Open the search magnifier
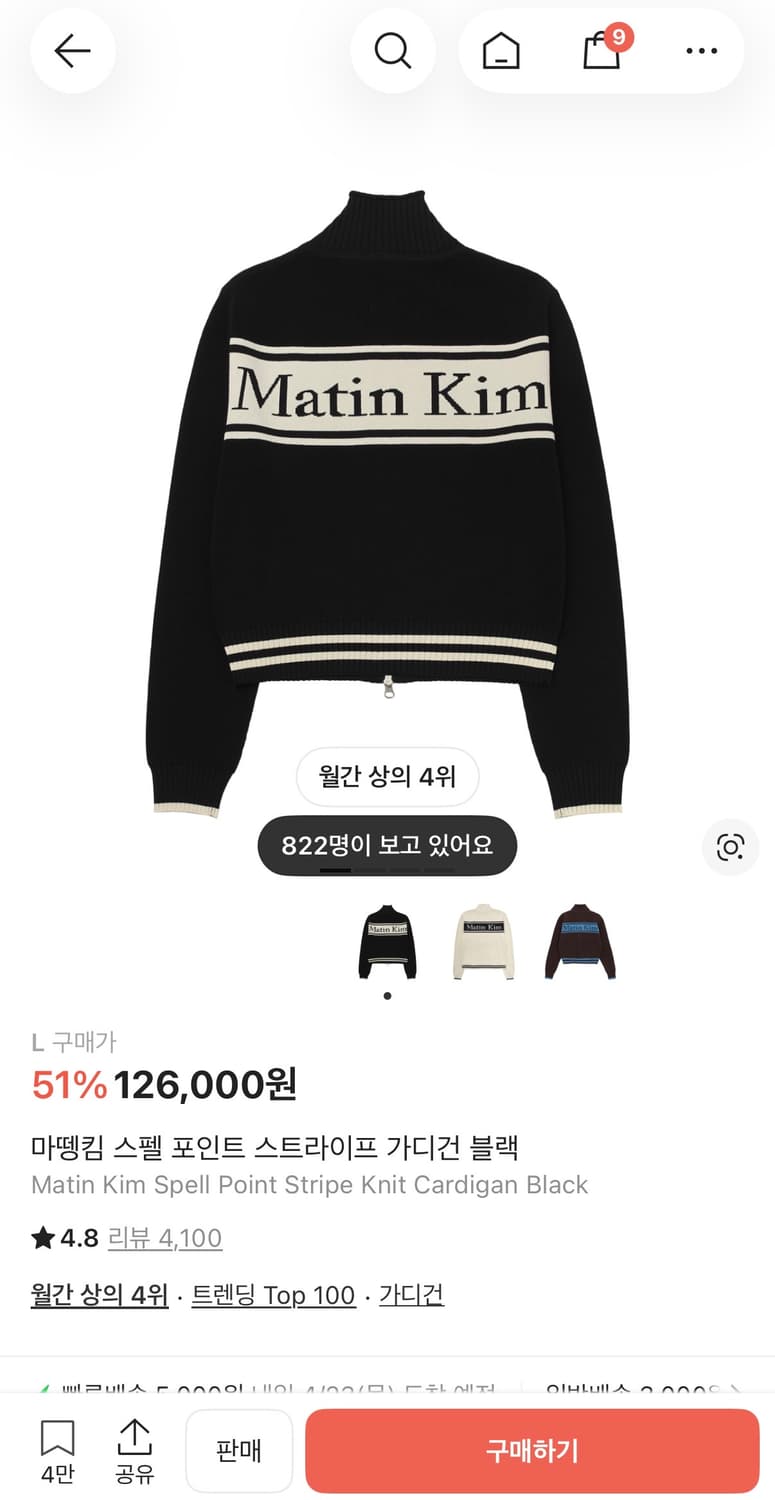 point(393,51)
